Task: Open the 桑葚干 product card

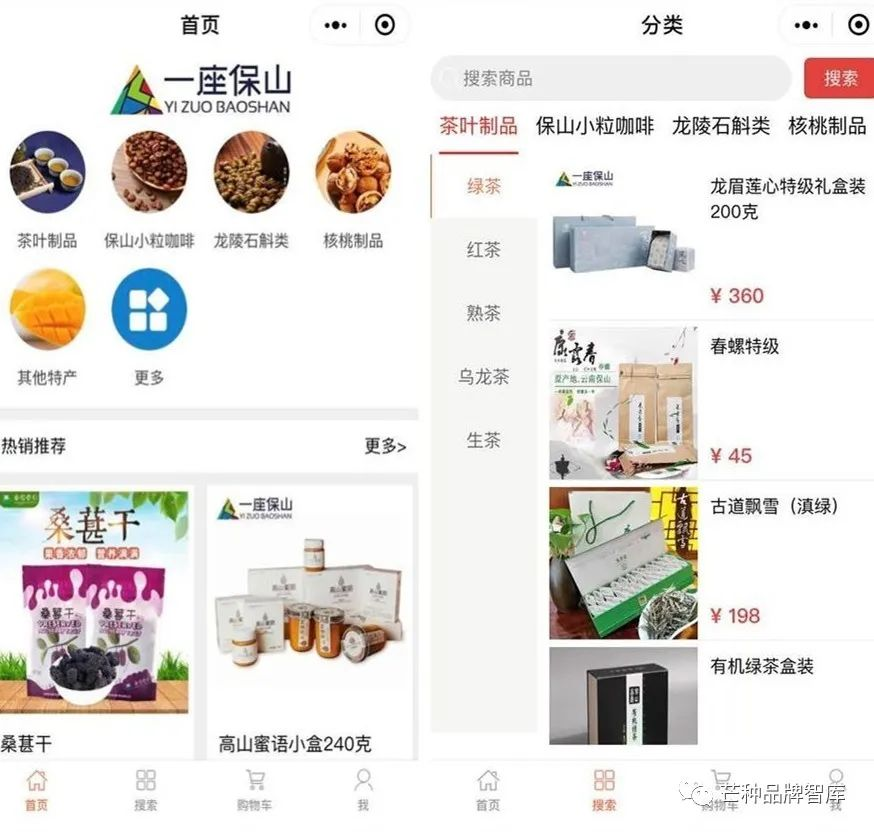Action: point(95,620)
